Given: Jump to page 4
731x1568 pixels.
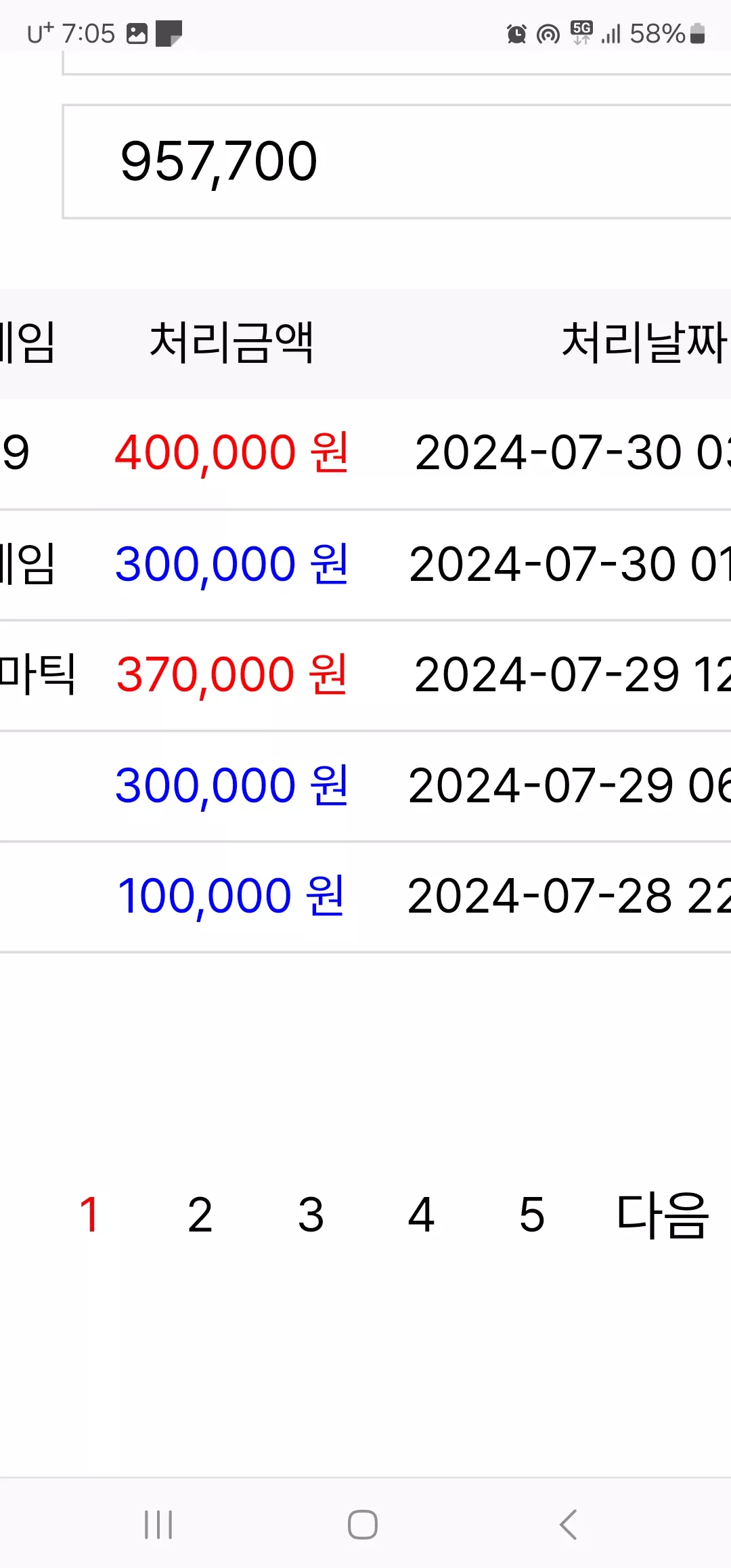Looking at the screenshot, I should (421, 1215).
